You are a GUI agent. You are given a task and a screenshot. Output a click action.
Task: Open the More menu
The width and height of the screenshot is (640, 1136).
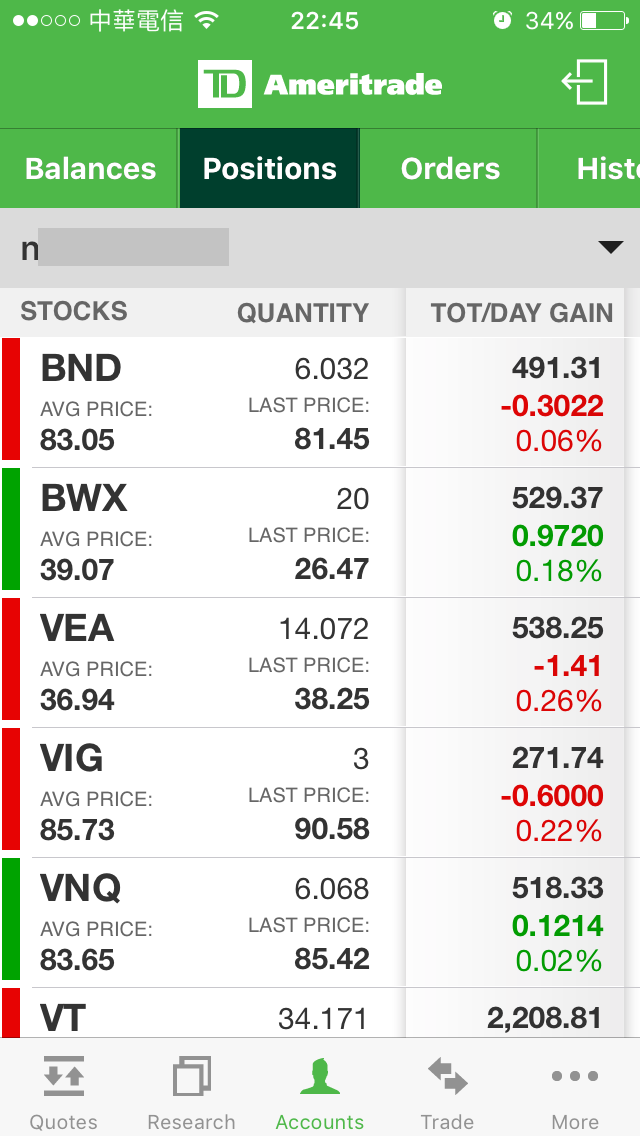coord(575,1090)
